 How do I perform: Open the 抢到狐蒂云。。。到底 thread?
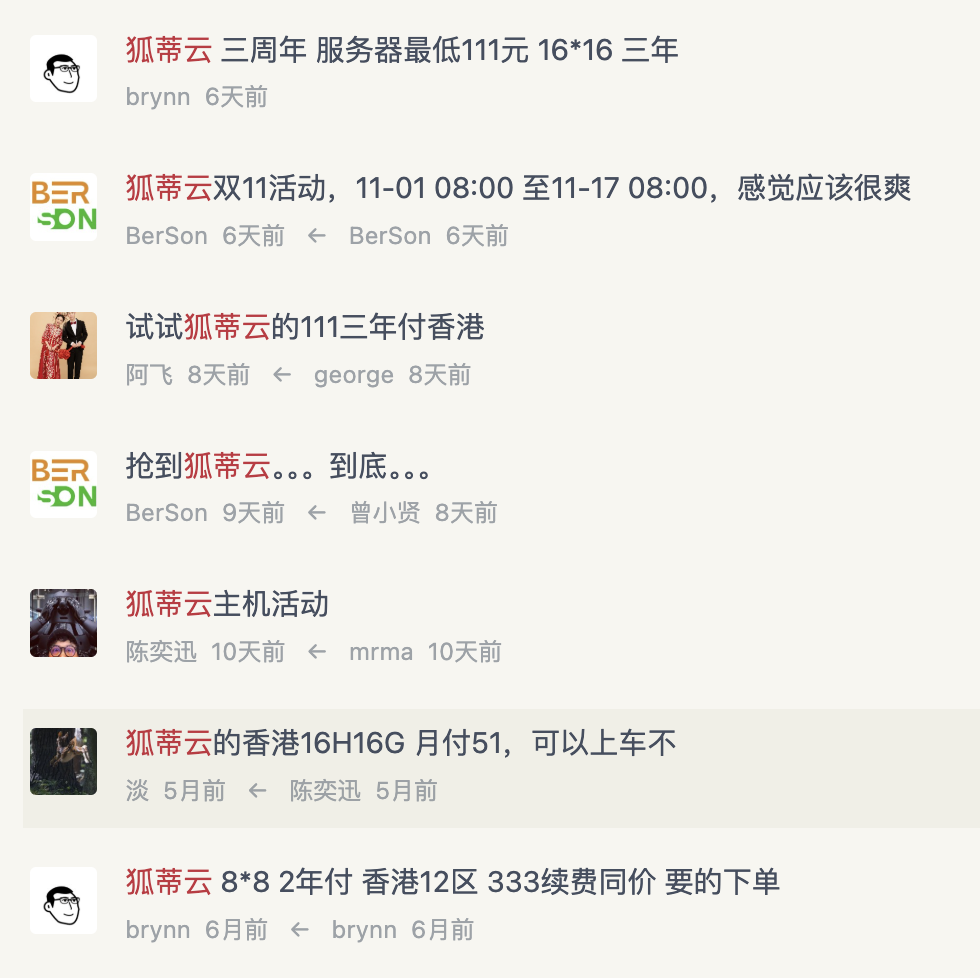(x=278, y=466)
